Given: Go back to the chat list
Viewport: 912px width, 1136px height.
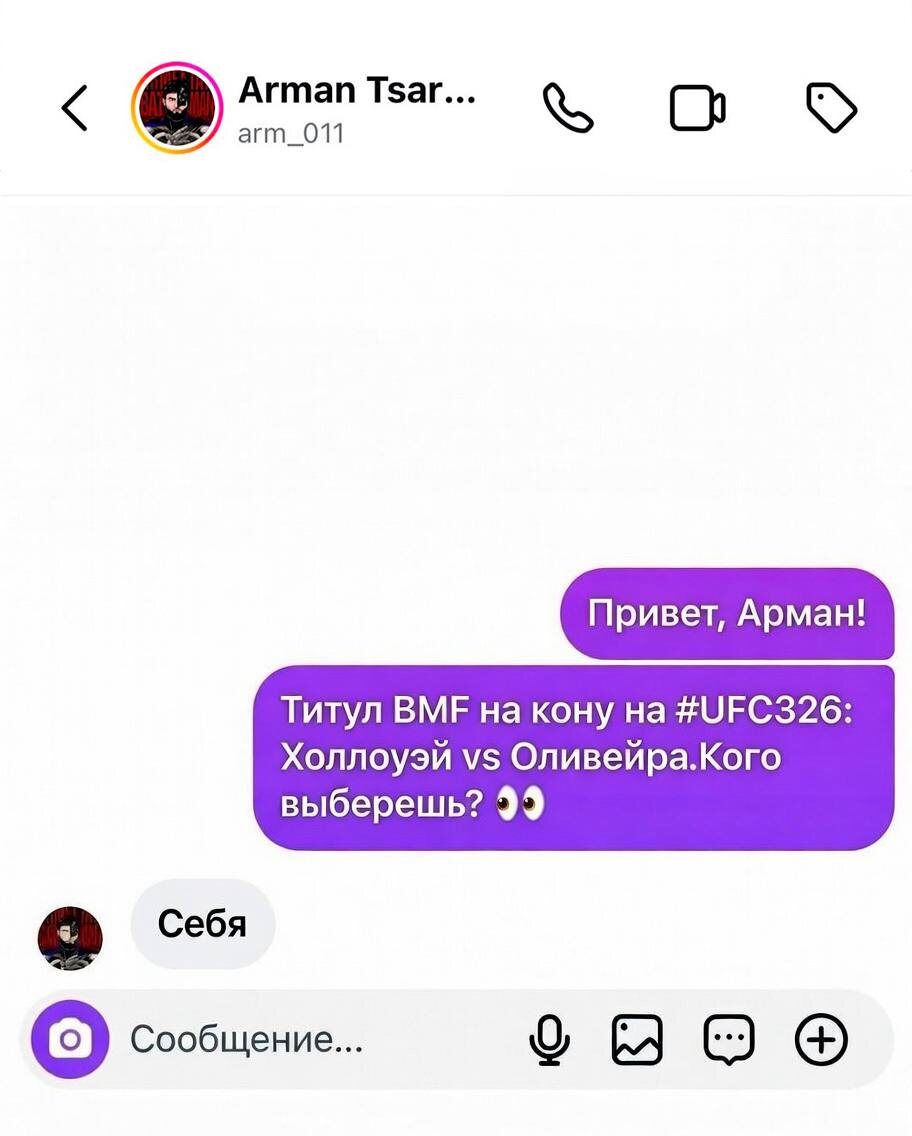Looking at the screenshot, I should point(74,108).
